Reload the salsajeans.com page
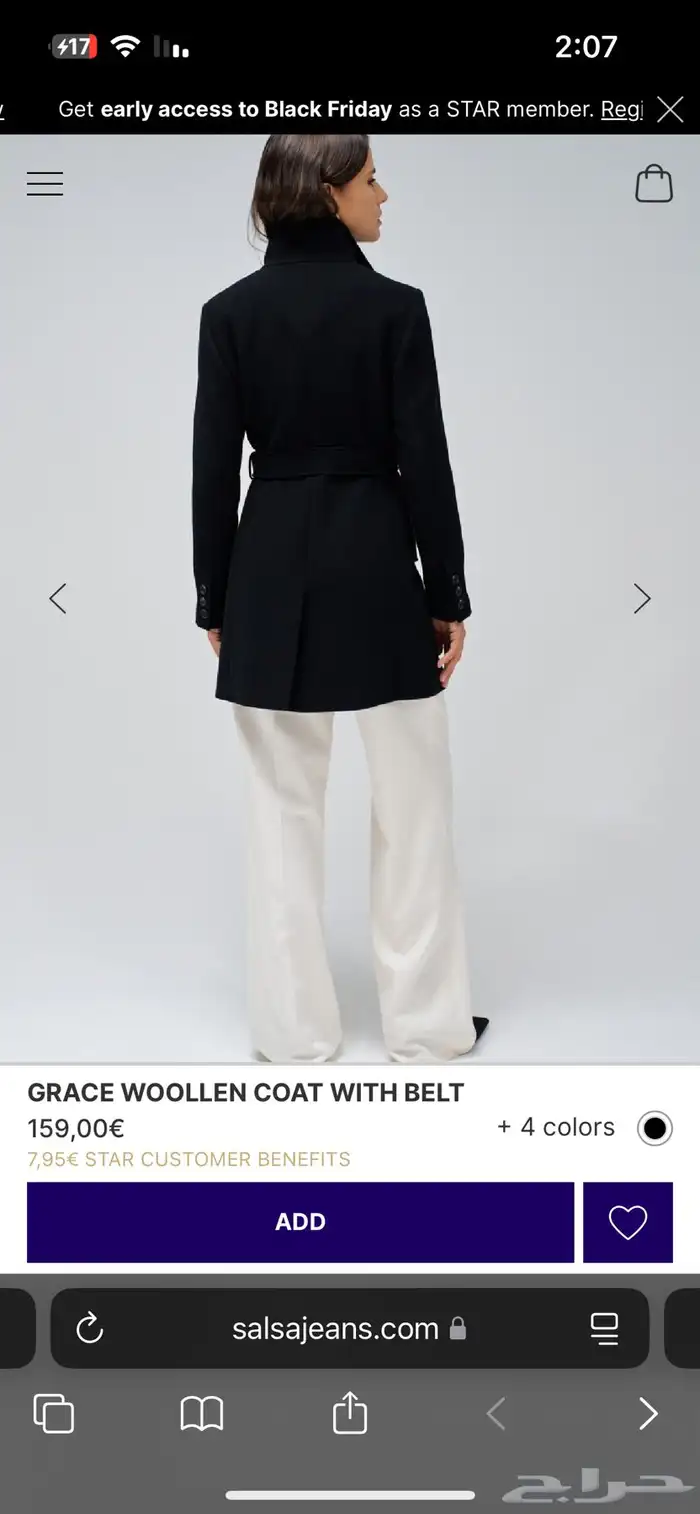 point(90,1328)
